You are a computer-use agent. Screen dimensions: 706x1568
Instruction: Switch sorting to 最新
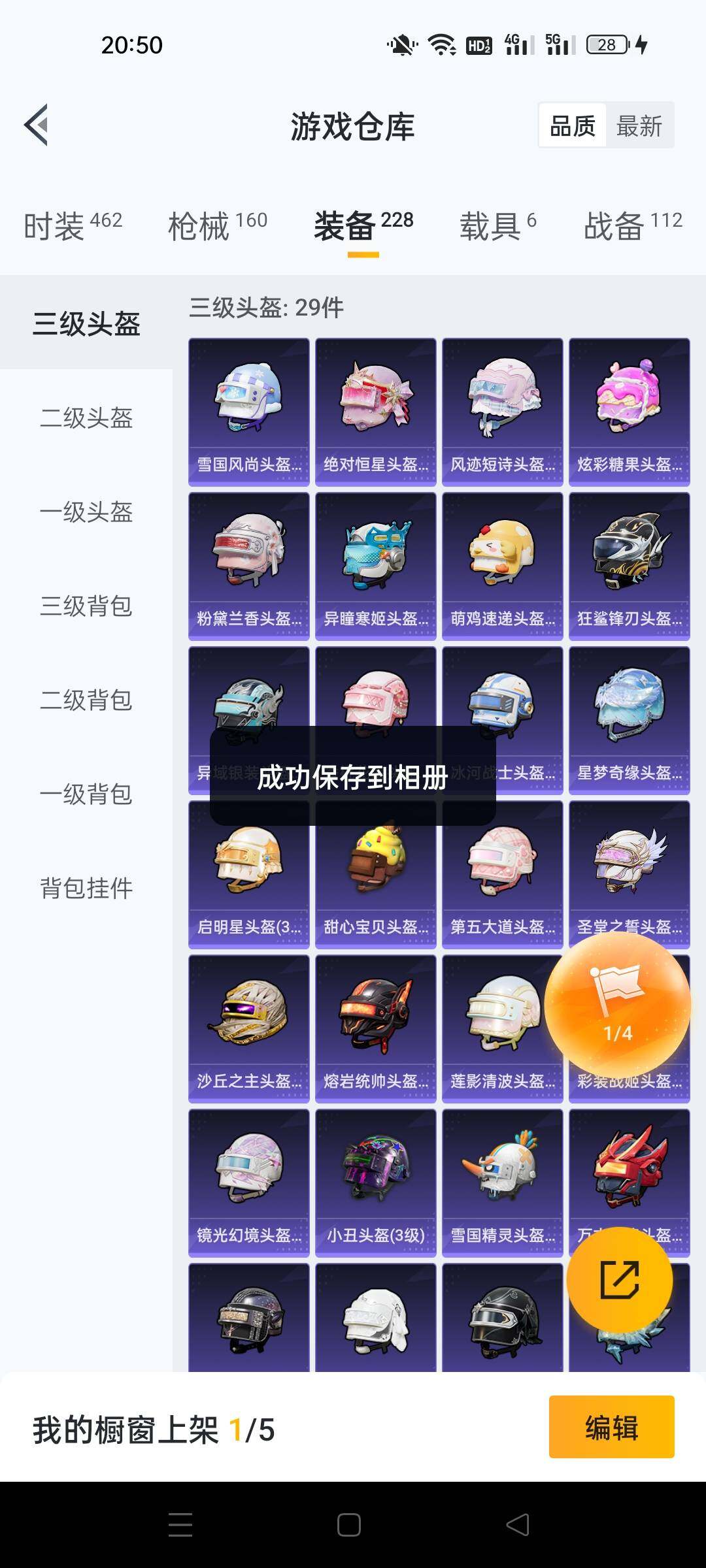[x=640, y=125]
